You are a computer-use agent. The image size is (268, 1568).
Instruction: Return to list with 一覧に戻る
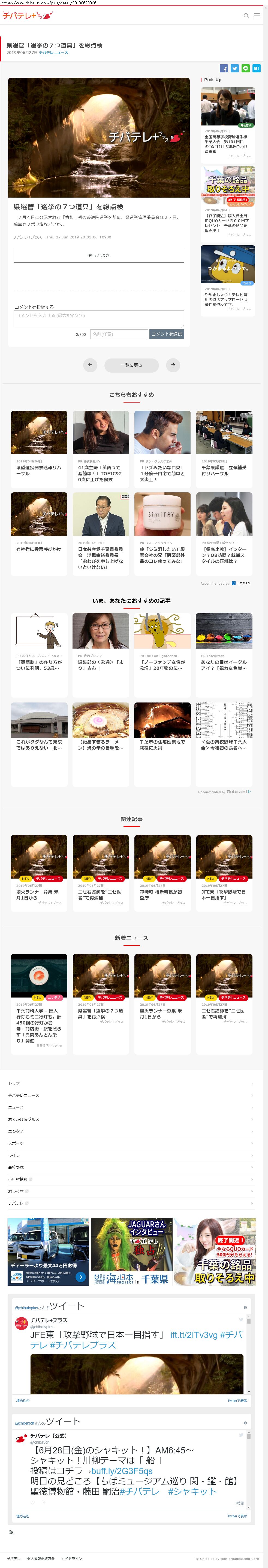click(x=132, y=365)
